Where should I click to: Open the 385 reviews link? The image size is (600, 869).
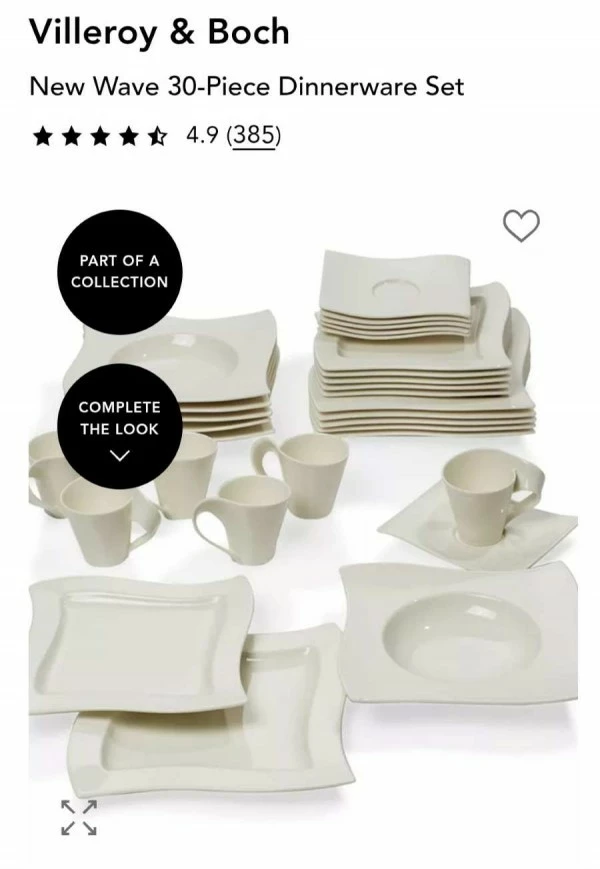click(x=253, y=135)
